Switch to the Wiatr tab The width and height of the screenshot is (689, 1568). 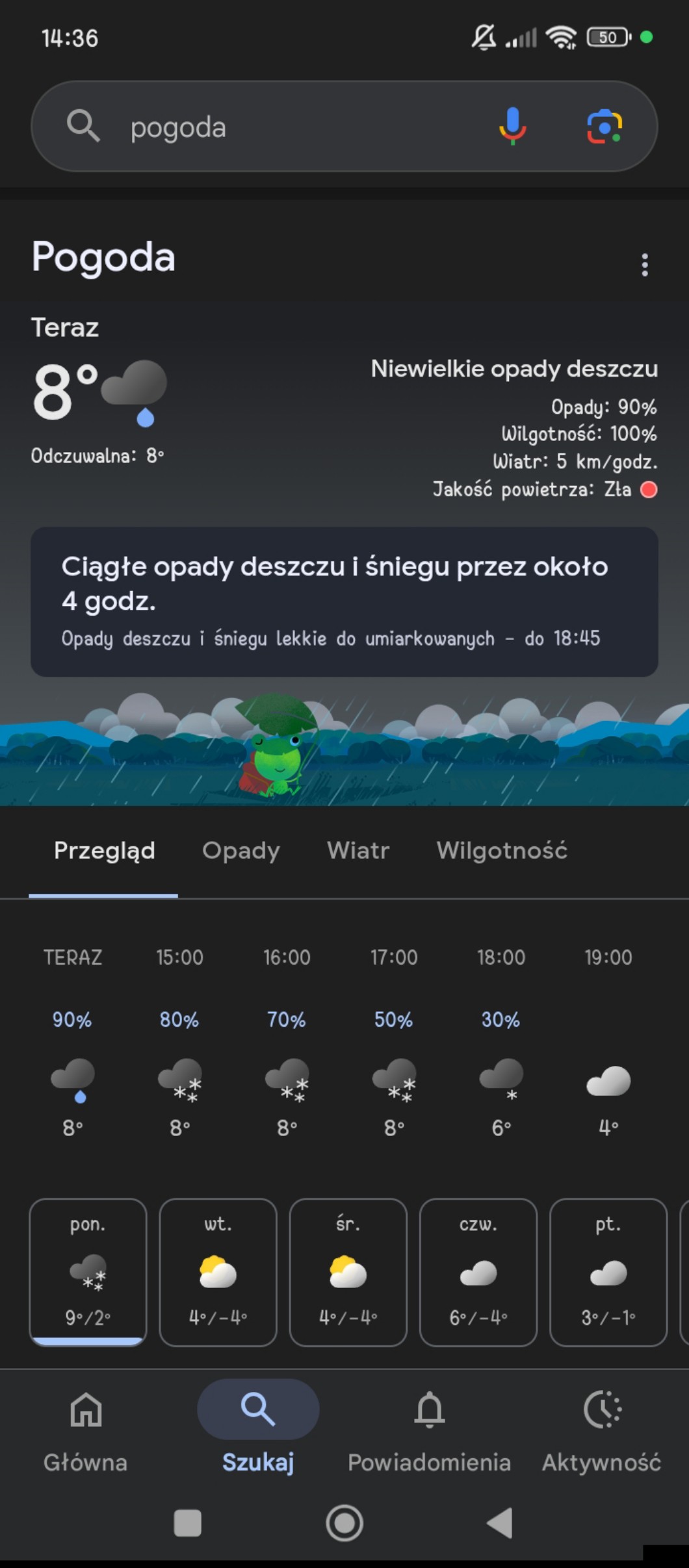tap(358, 851)
